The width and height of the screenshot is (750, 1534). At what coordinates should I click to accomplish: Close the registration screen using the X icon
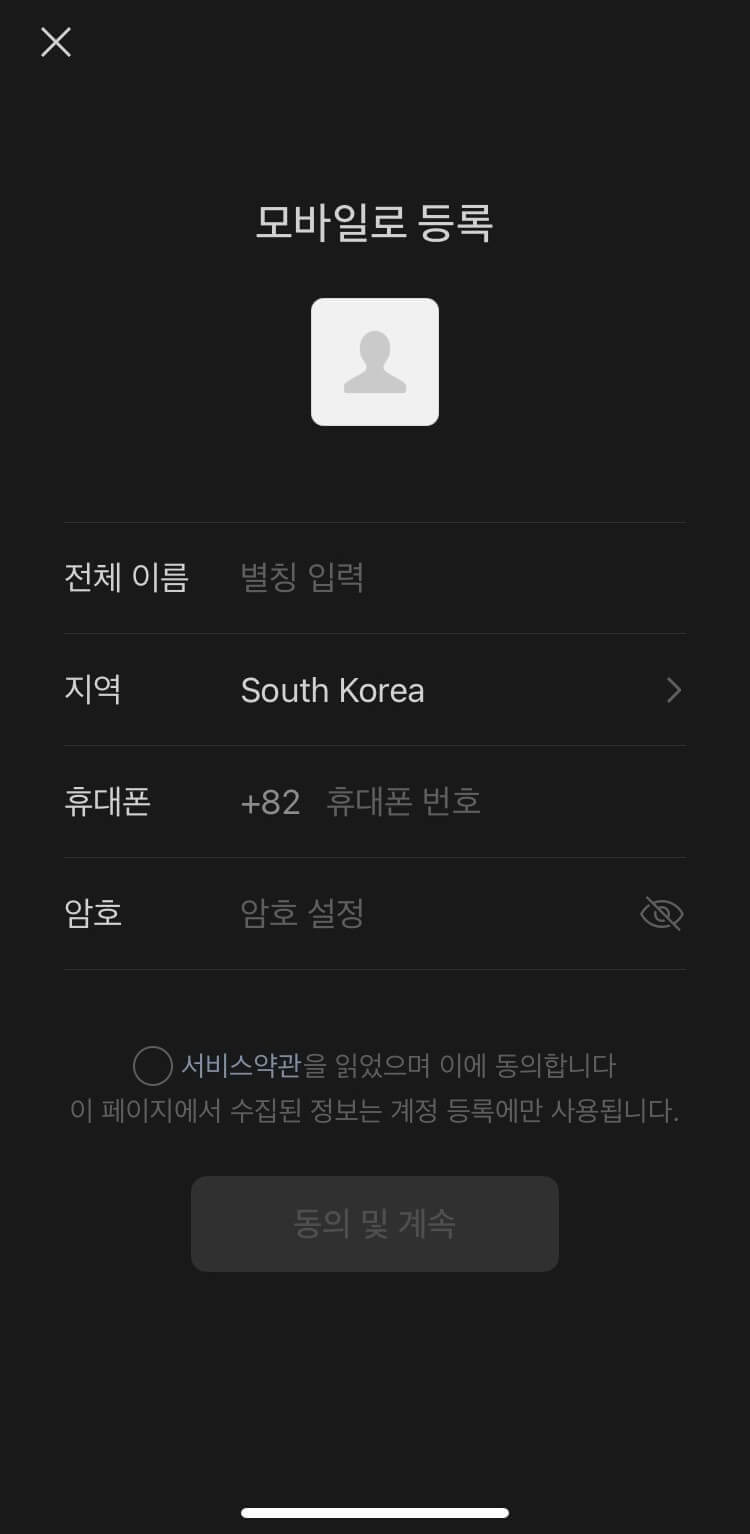pyautogui.click(x=55, y=42)
